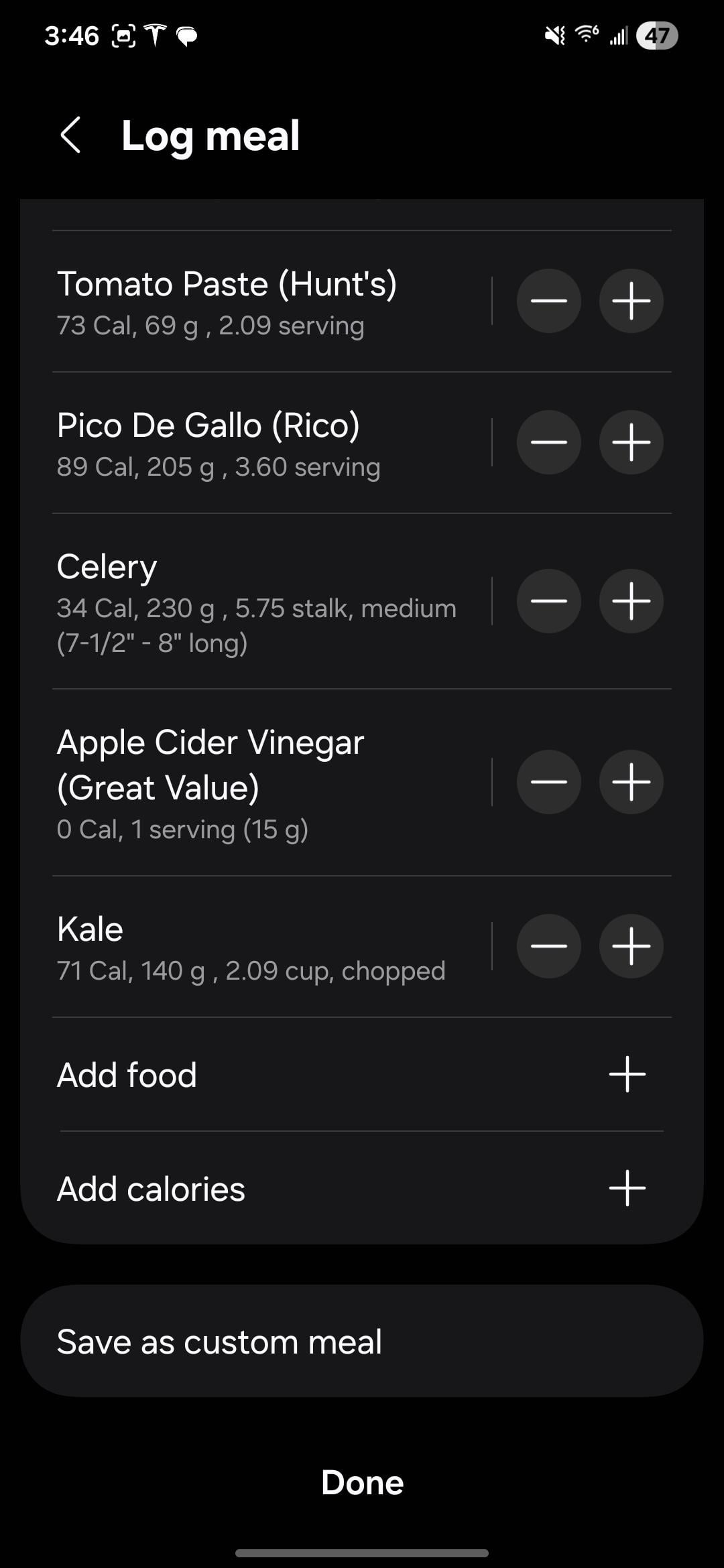Raise the Celery quantity
This screenshot has width=724, height=1568.
click(x=631, y=601)
